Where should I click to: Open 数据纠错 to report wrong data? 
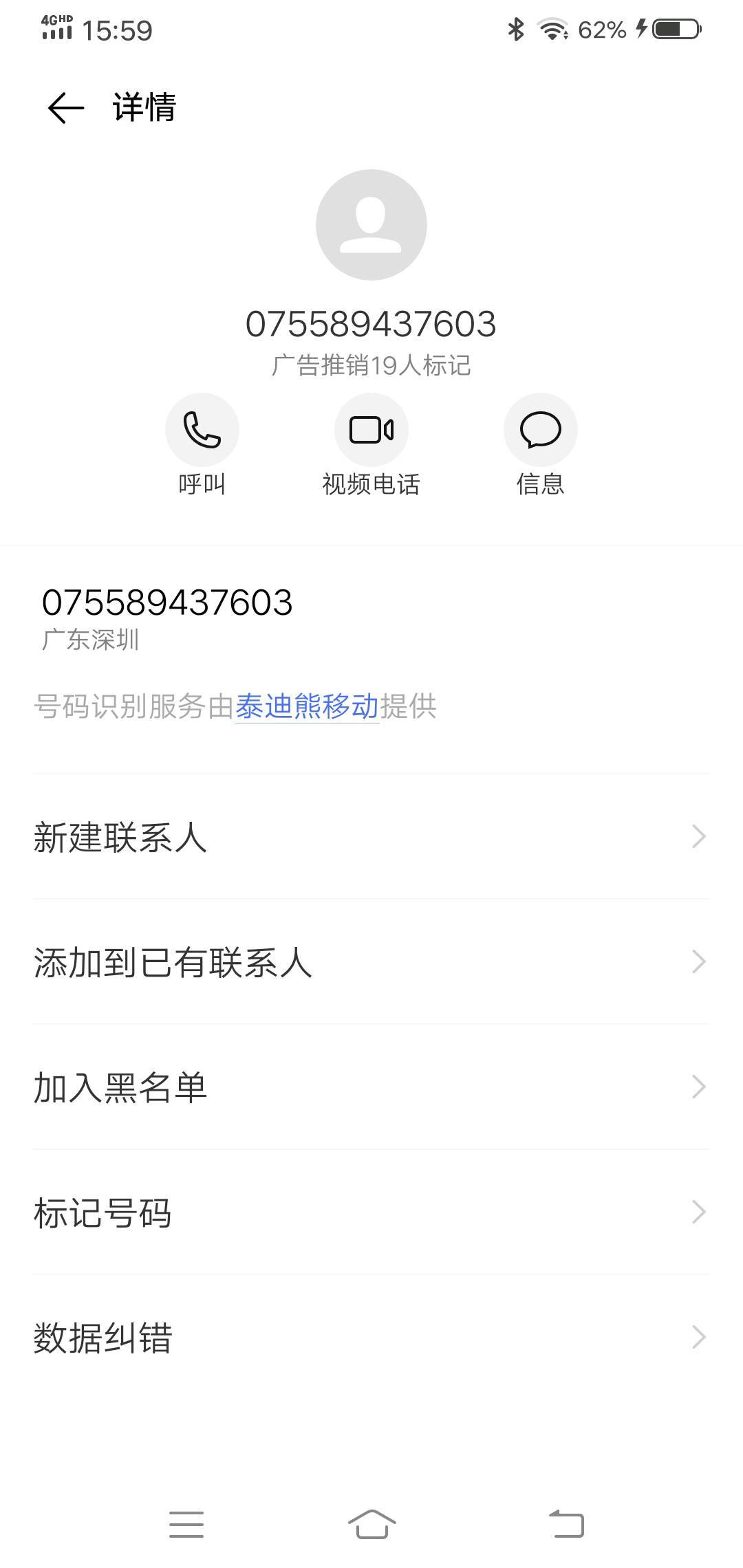pos(371,1338)
